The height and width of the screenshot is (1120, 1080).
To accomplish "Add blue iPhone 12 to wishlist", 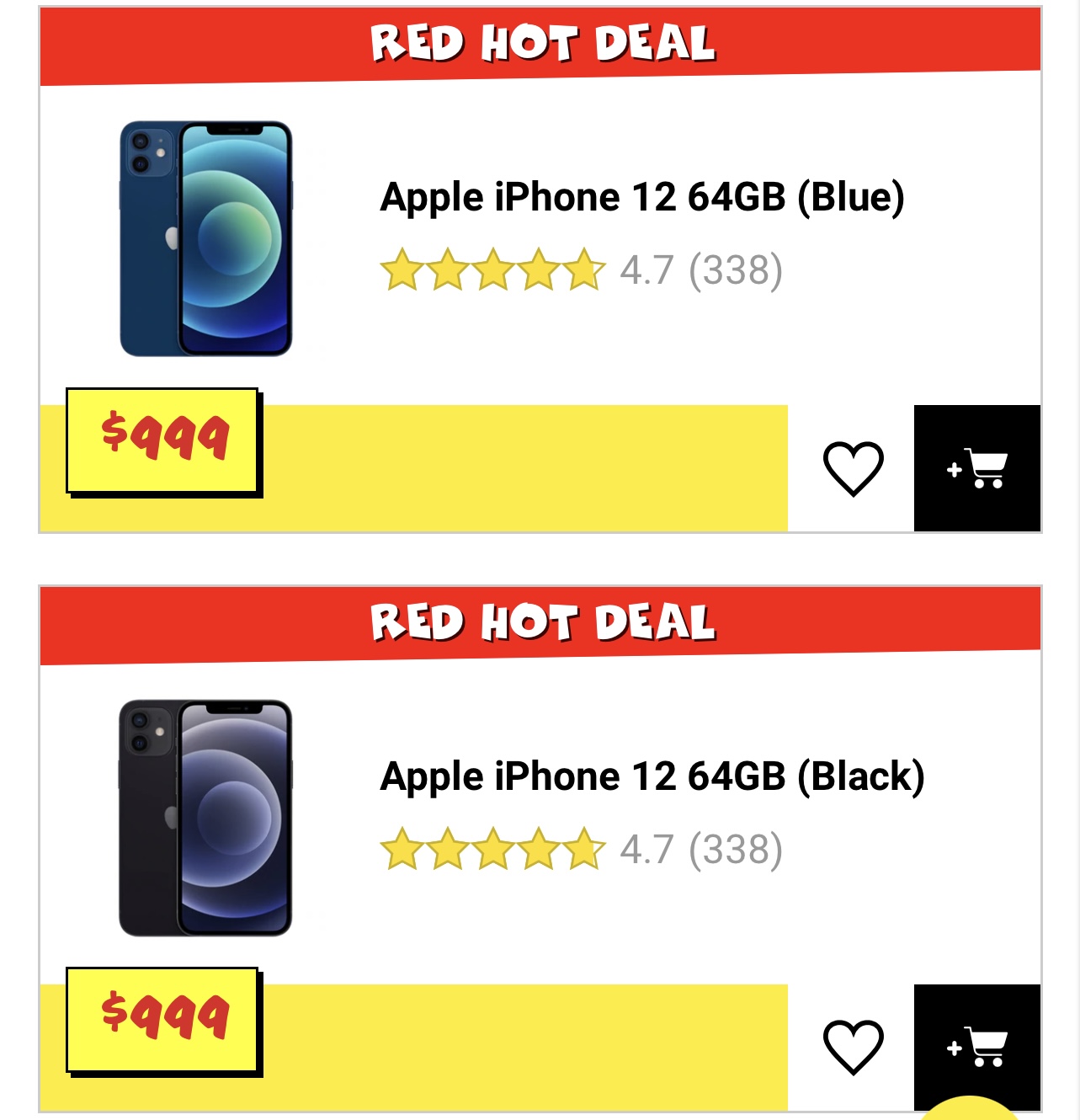I will click(853, 467).
